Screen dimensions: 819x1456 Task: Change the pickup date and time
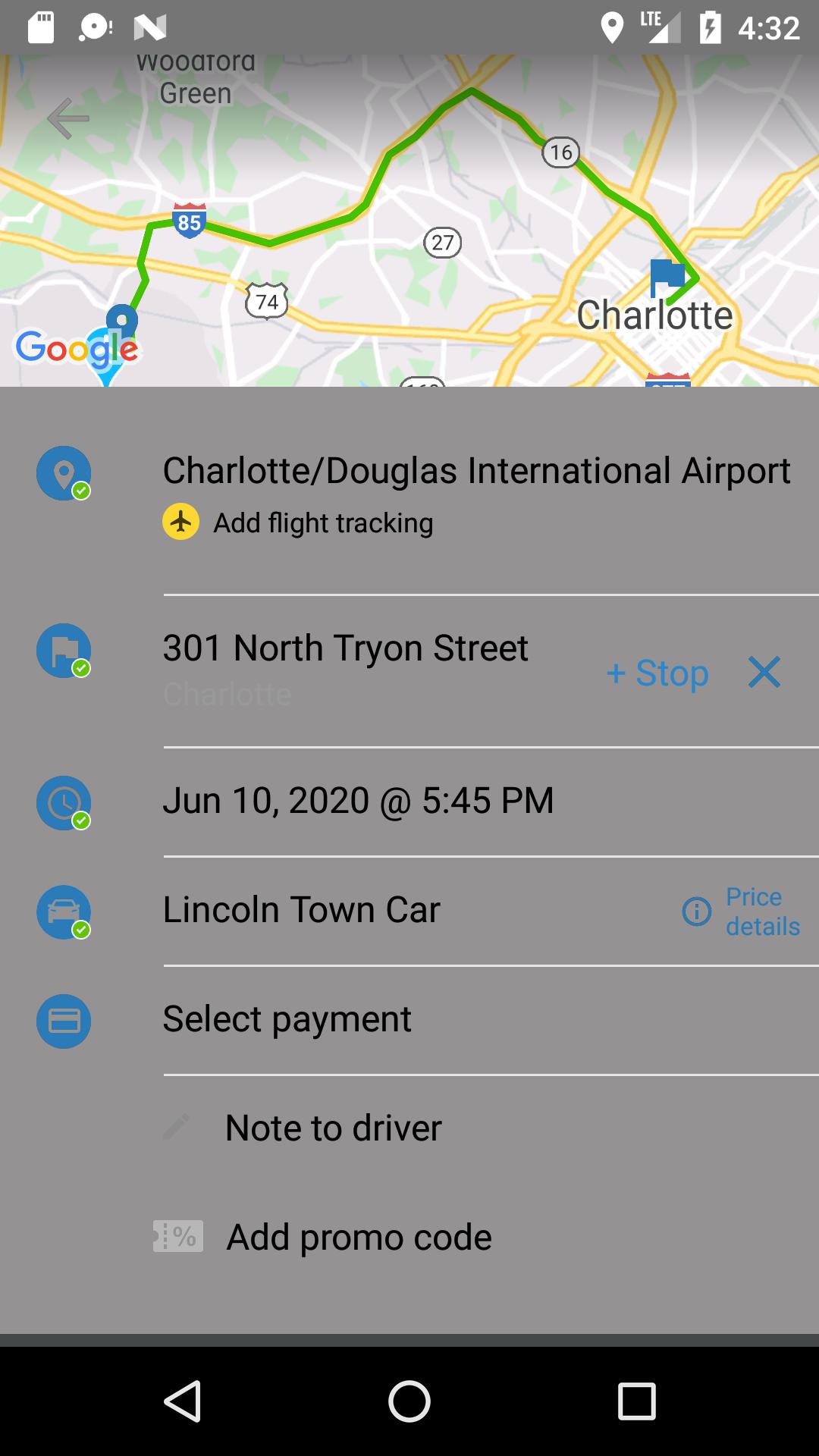click(358, 802)
